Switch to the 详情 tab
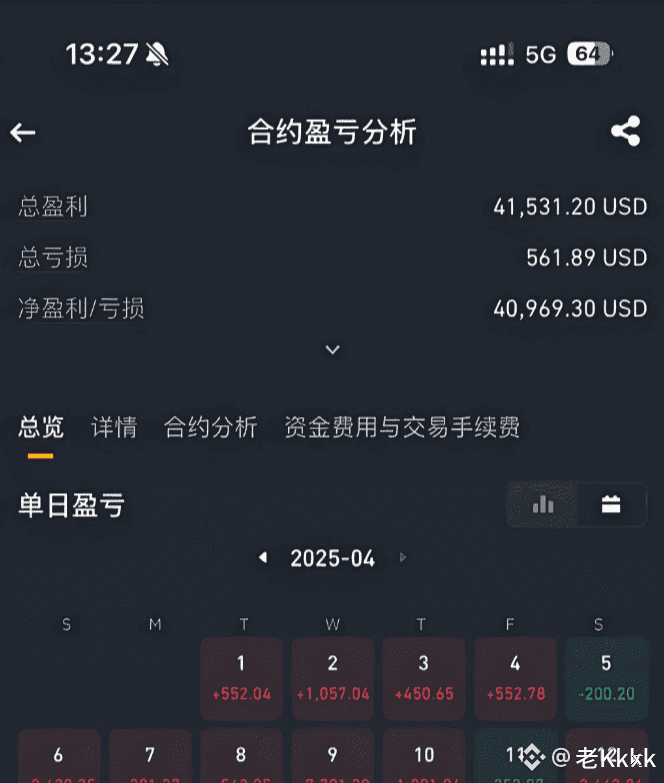The image size is (664, 783). (x=114, y=428)
